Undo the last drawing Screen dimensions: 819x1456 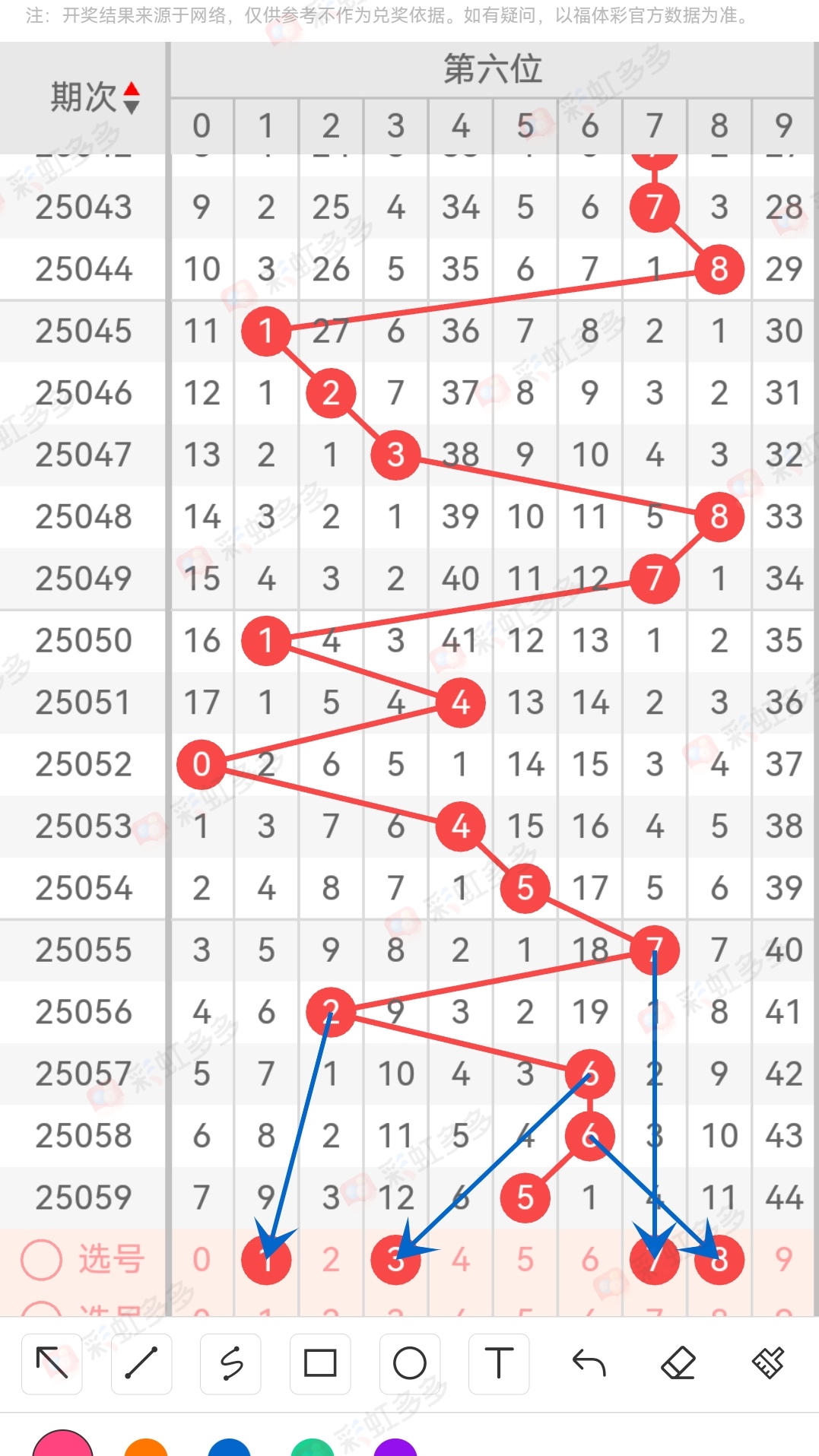589,1363
